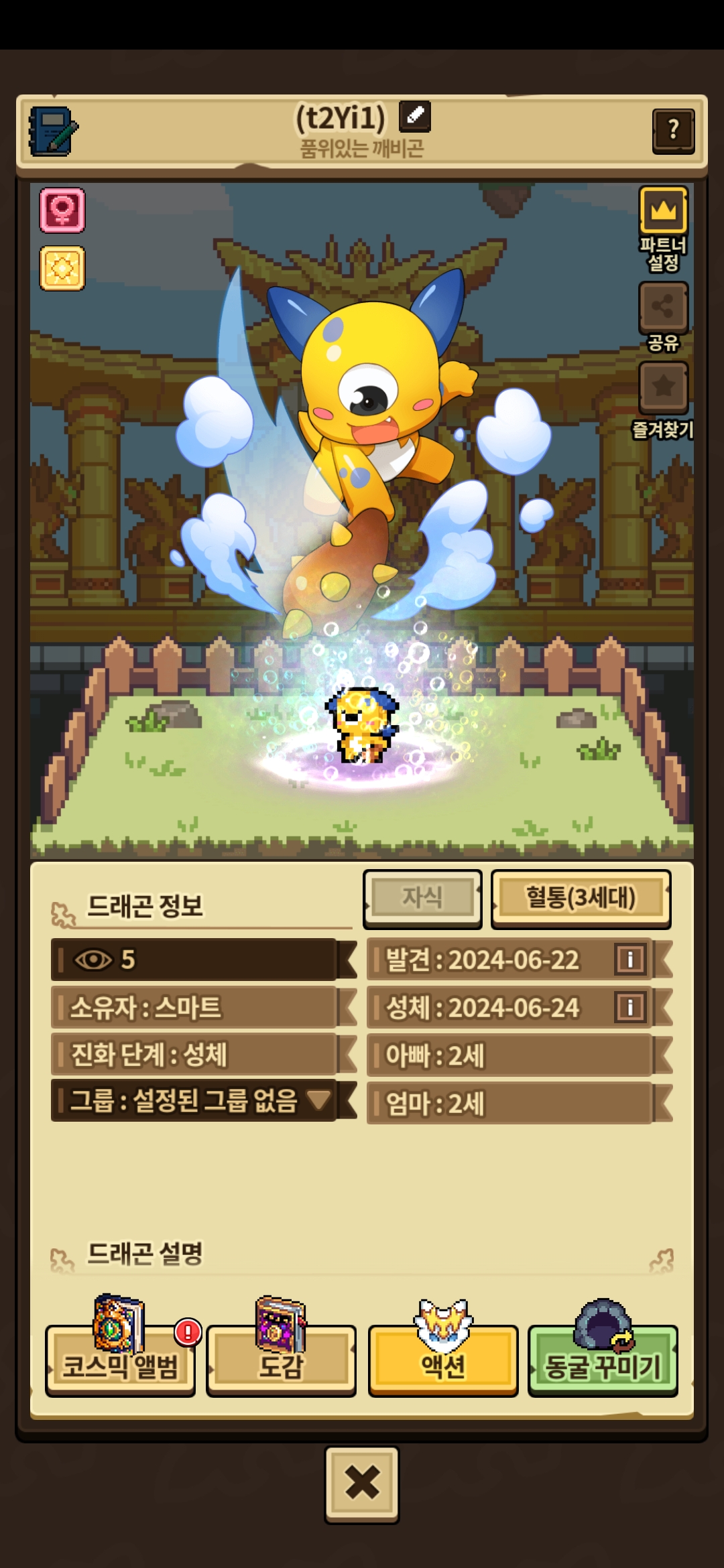Screen dimensions: 724x1568
Task: Show info for 발견 date
Action: (x=630, y=960)
